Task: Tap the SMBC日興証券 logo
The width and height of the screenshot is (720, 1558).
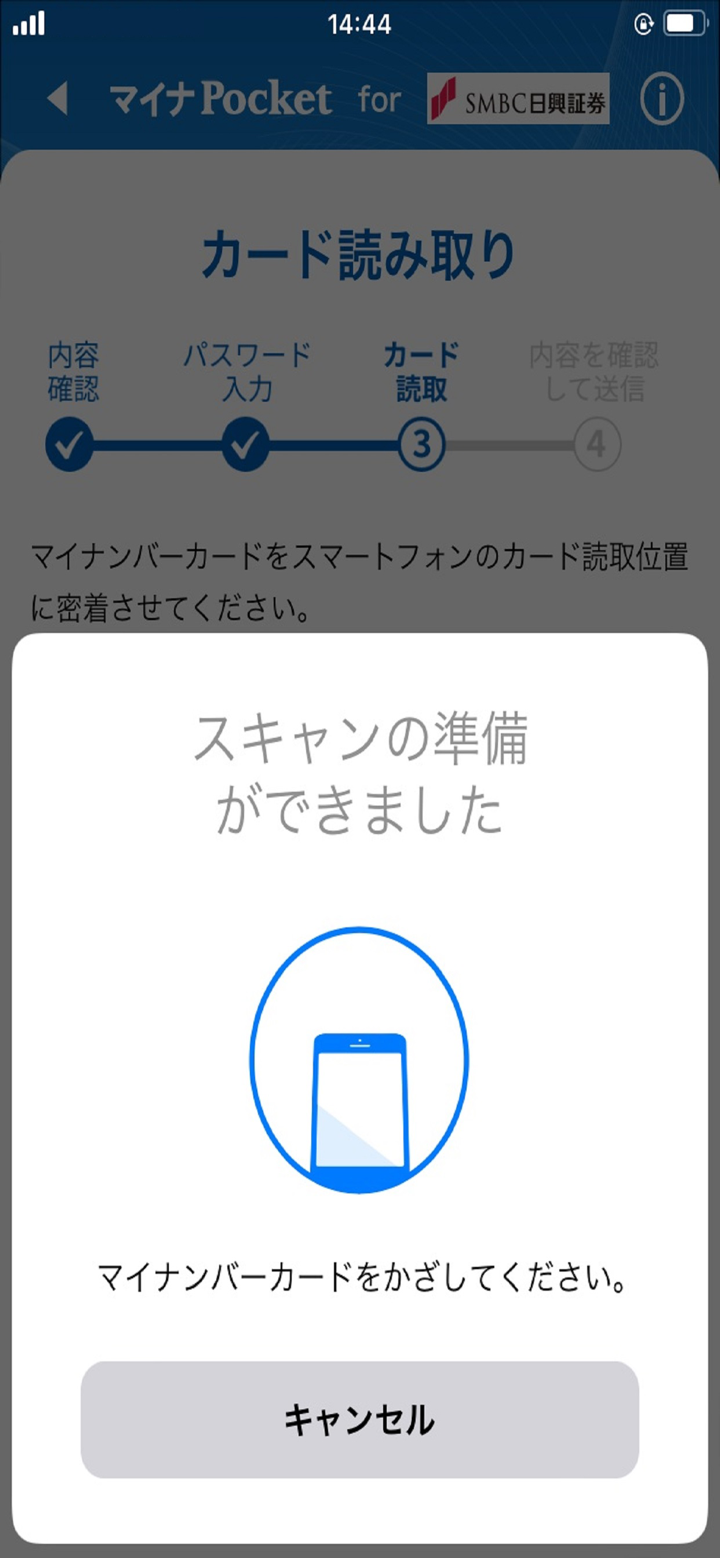Action: coord(516,100)
